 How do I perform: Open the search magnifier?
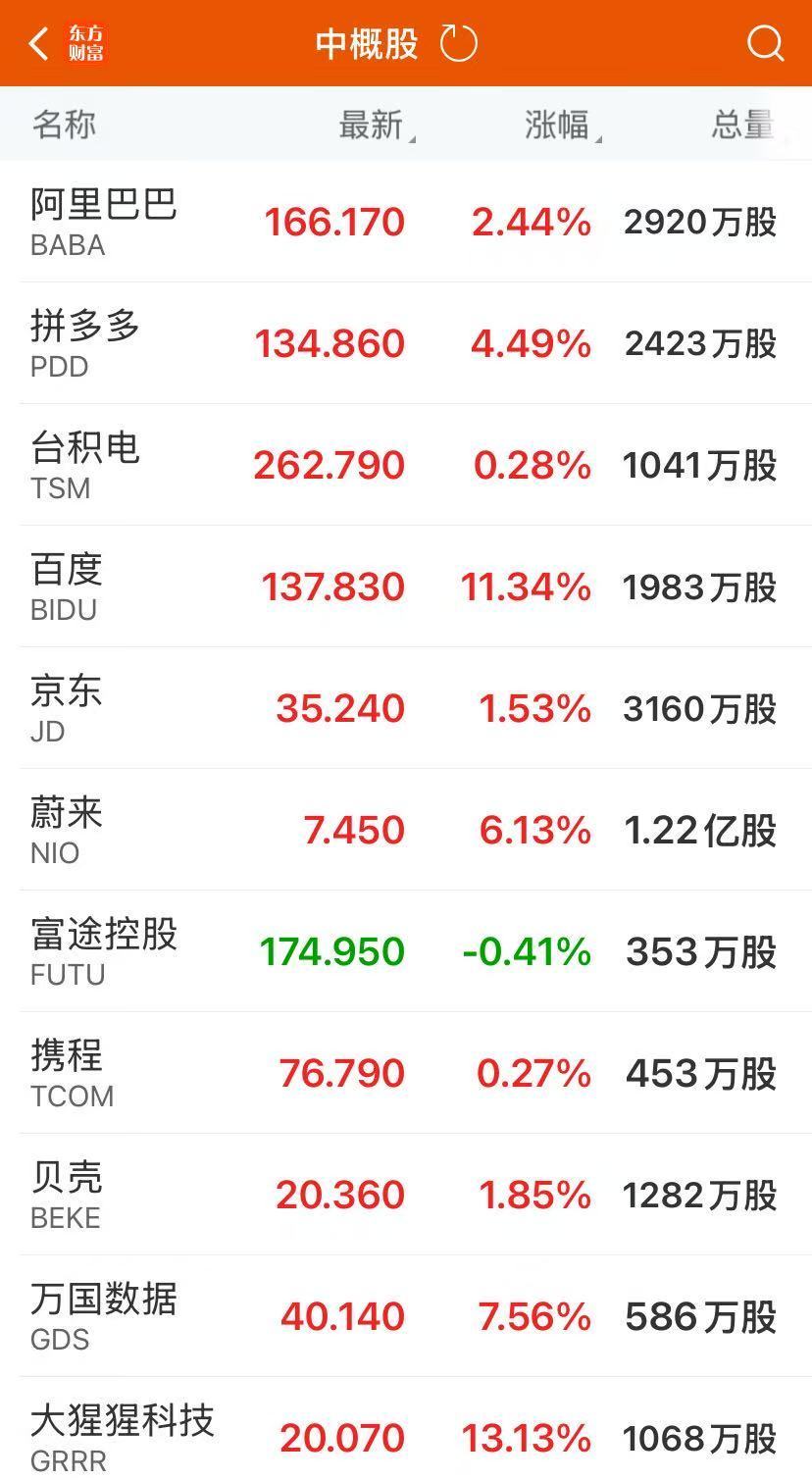click(x=765, y=44)
